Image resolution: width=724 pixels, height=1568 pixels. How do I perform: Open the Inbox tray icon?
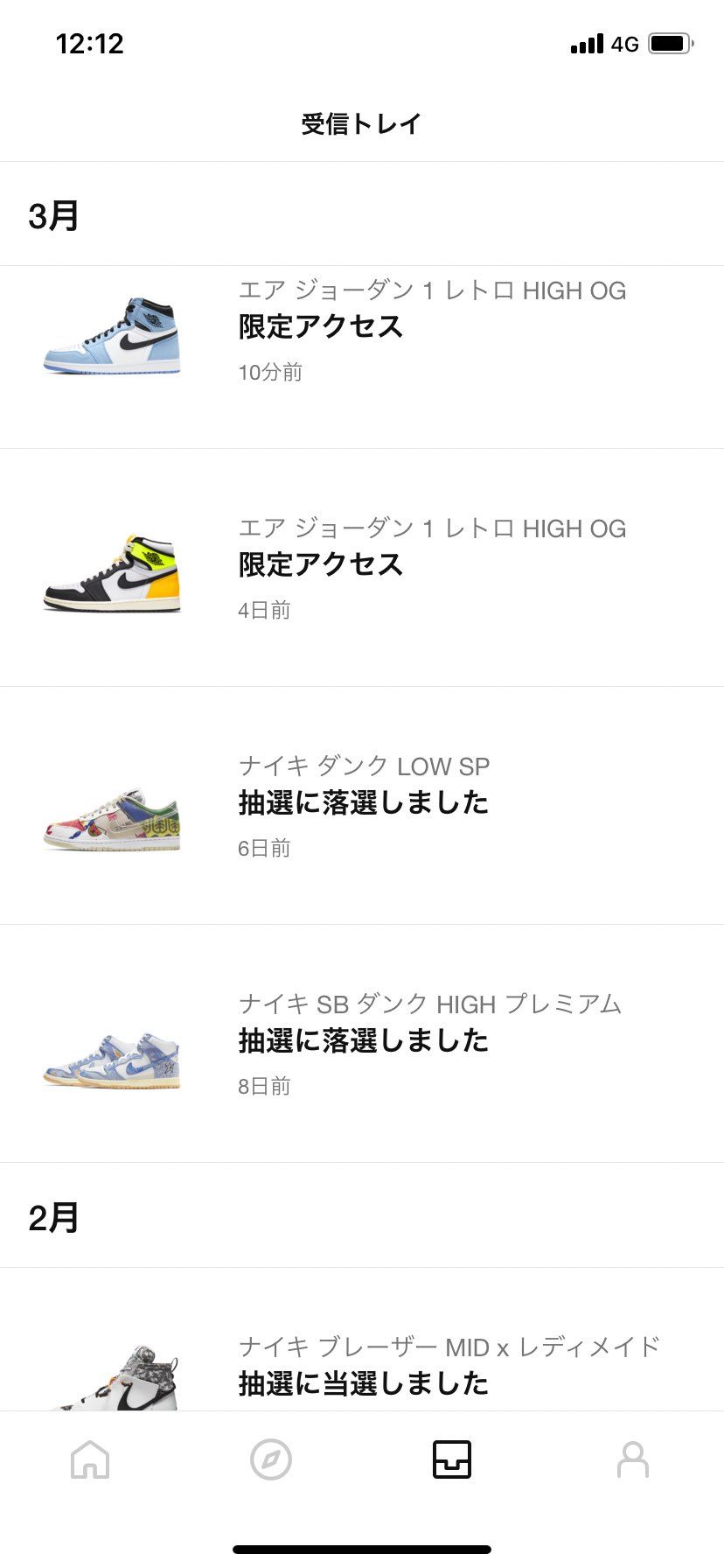tap(452, 1459)
